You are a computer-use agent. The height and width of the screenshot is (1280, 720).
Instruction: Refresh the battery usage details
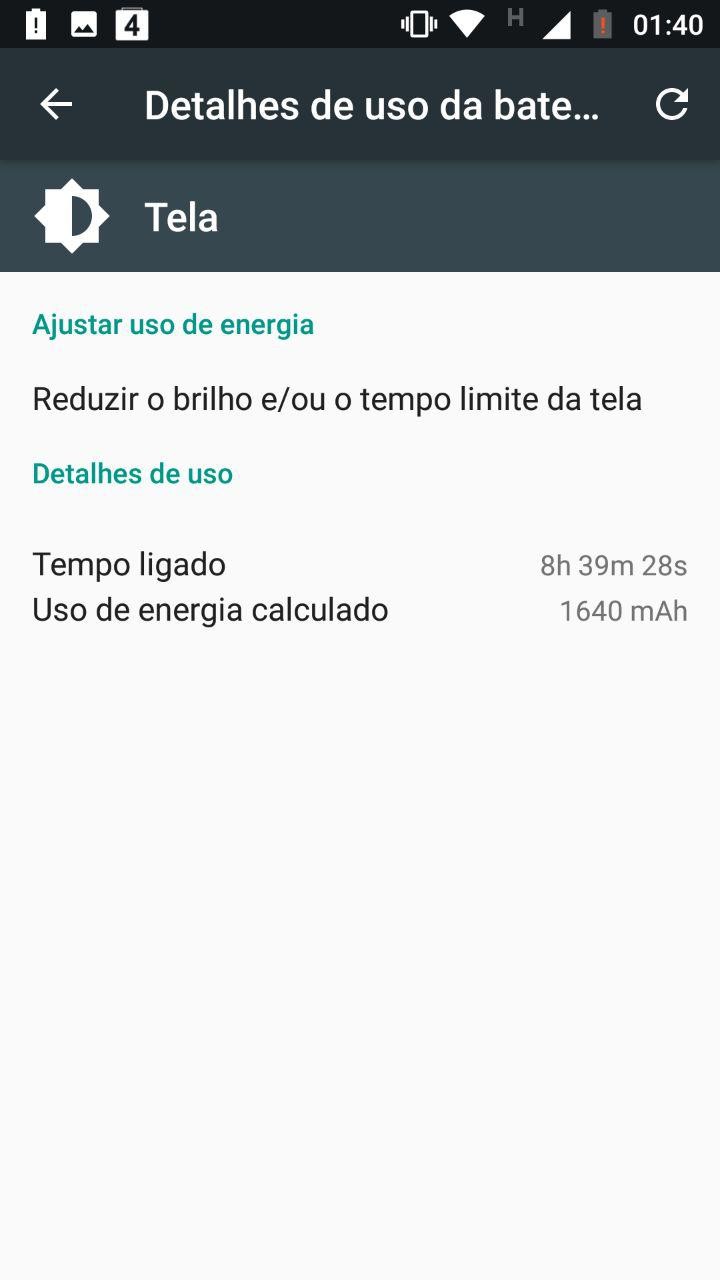tap(672, 104)
